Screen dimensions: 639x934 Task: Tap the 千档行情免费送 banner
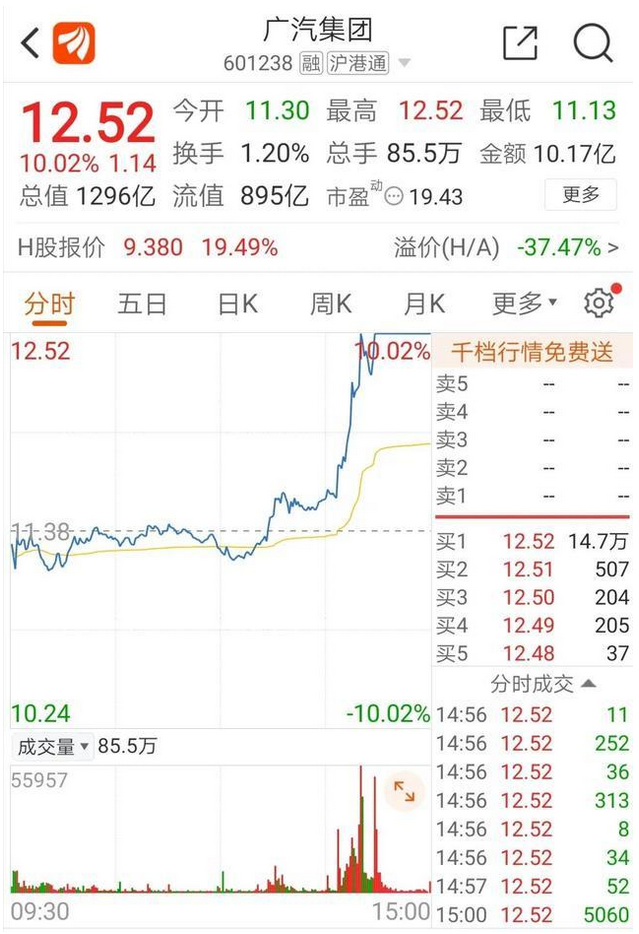(x=534, y=352)
